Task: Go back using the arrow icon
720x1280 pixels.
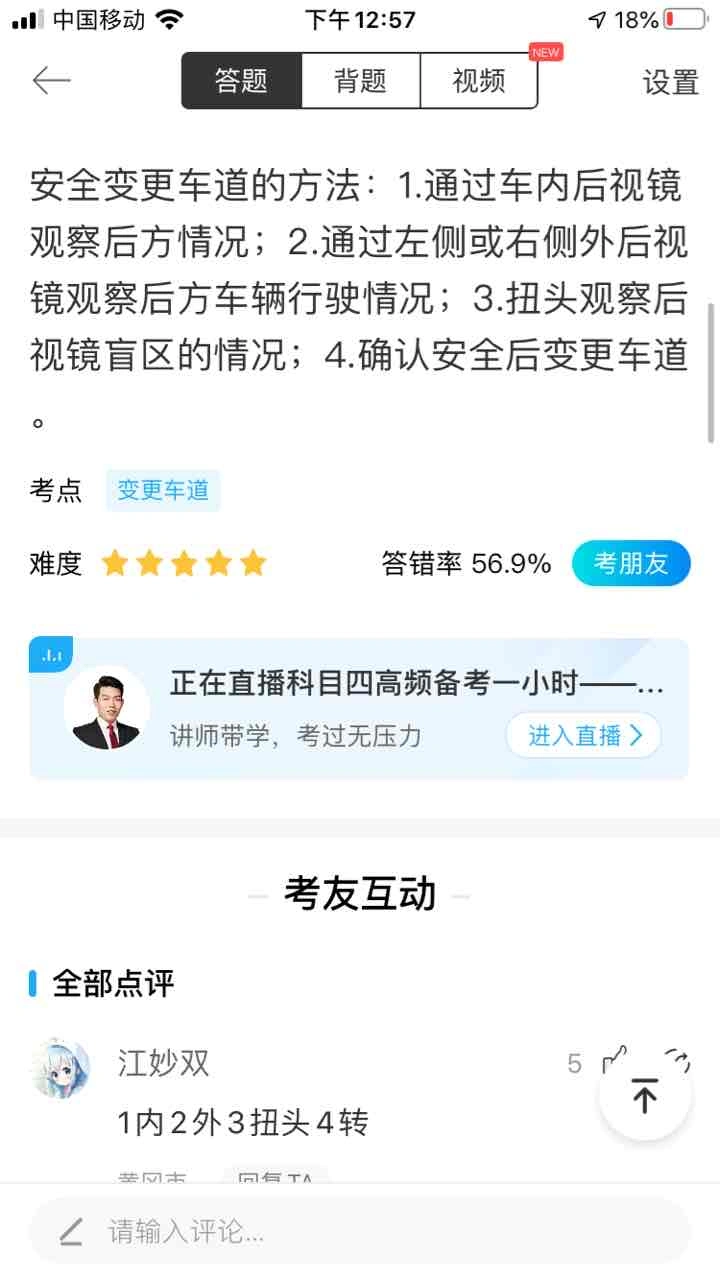Action: tap(51, 81)
